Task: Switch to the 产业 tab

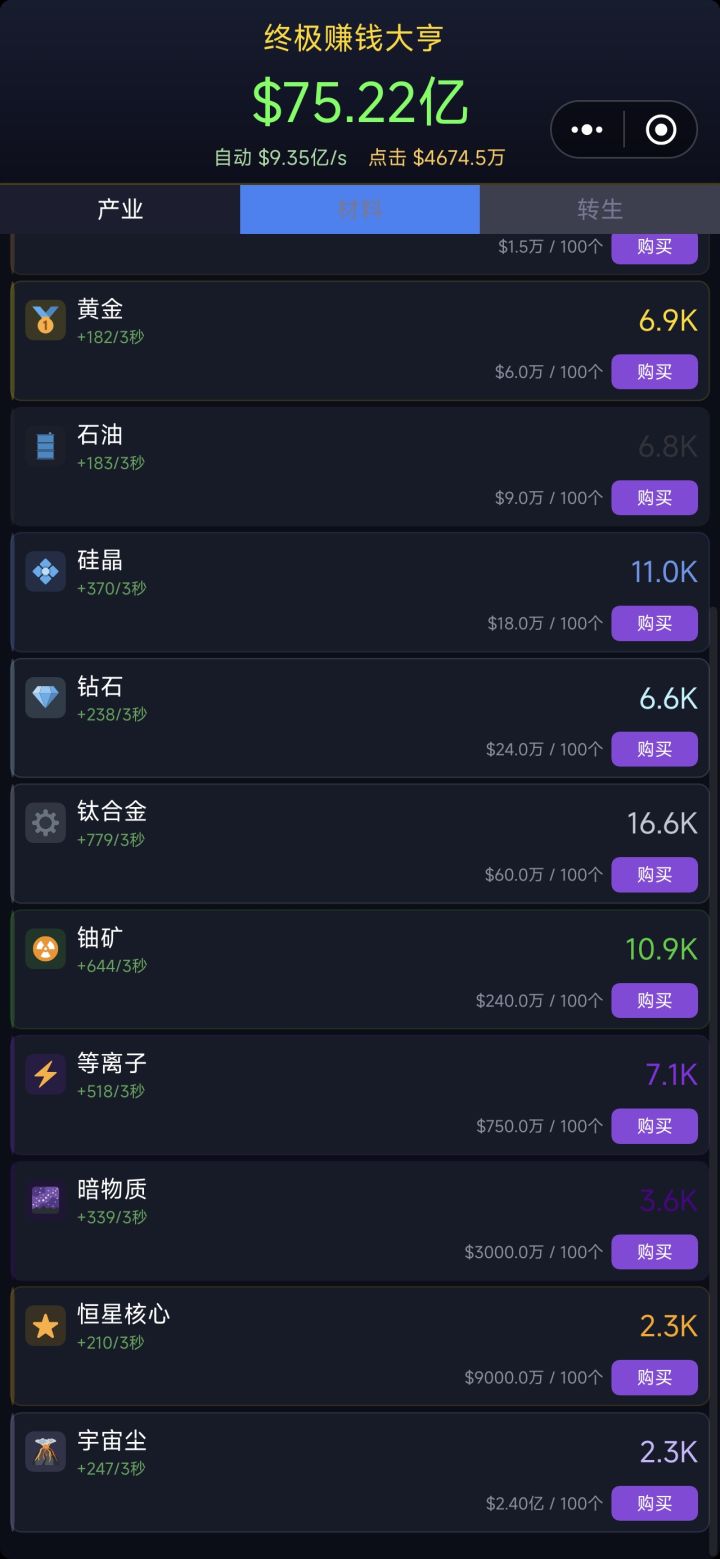Action: [120, 209]
